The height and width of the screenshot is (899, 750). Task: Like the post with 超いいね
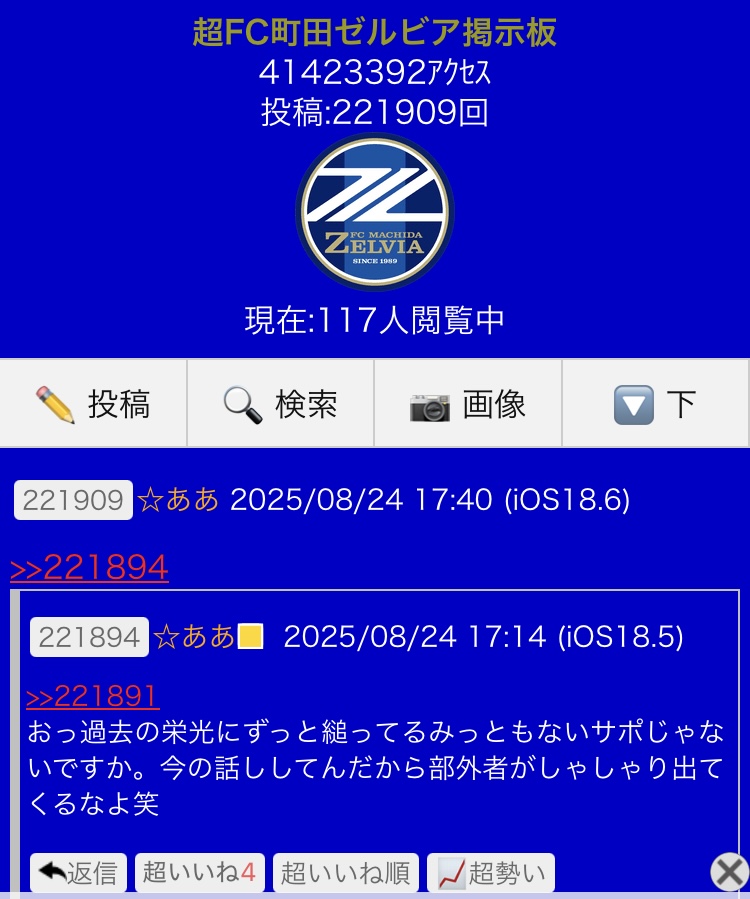[x=200, y=873]
